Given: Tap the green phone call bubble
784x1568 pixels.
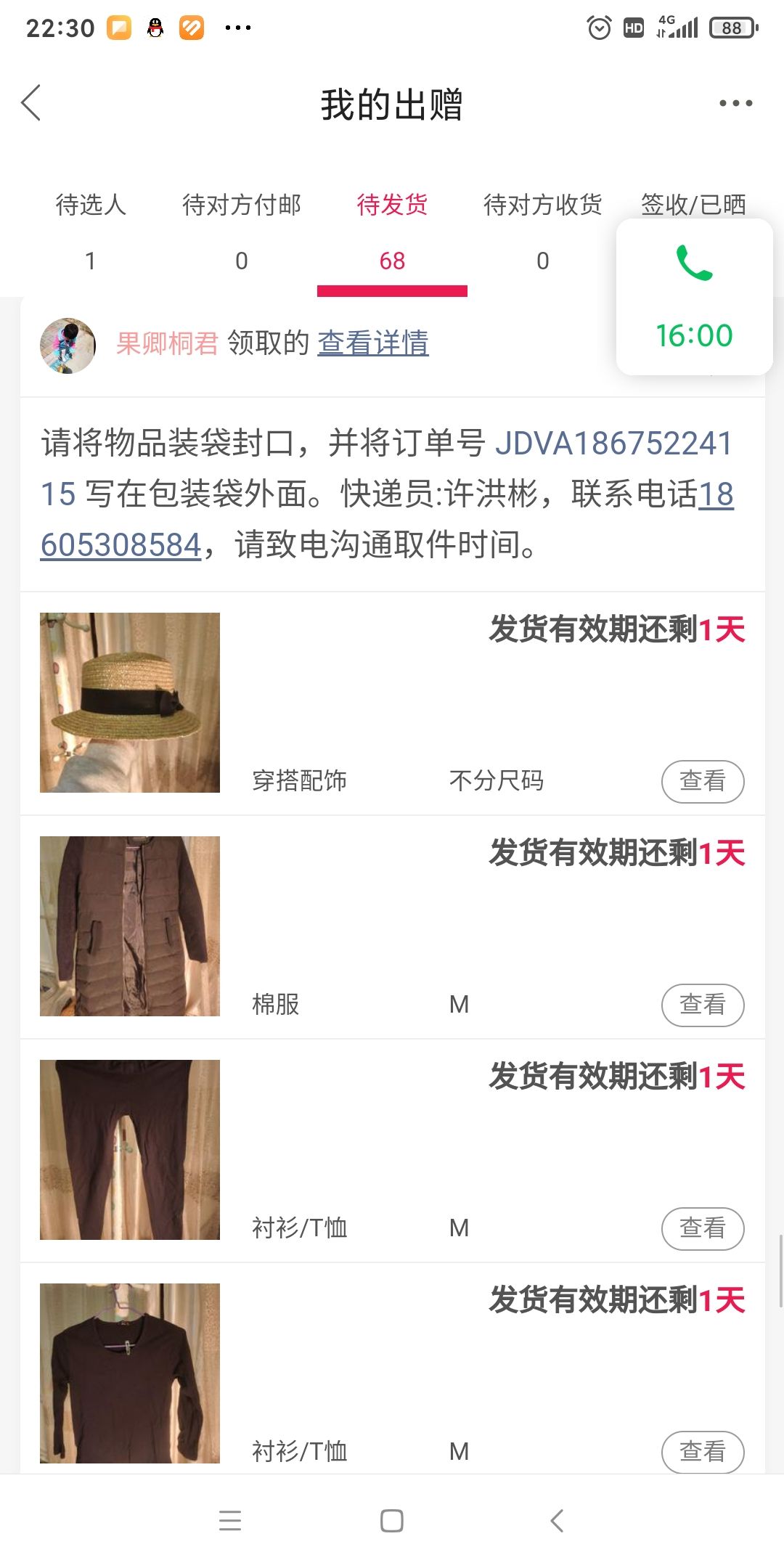Looking at the screenshot, I should point(695,297).
